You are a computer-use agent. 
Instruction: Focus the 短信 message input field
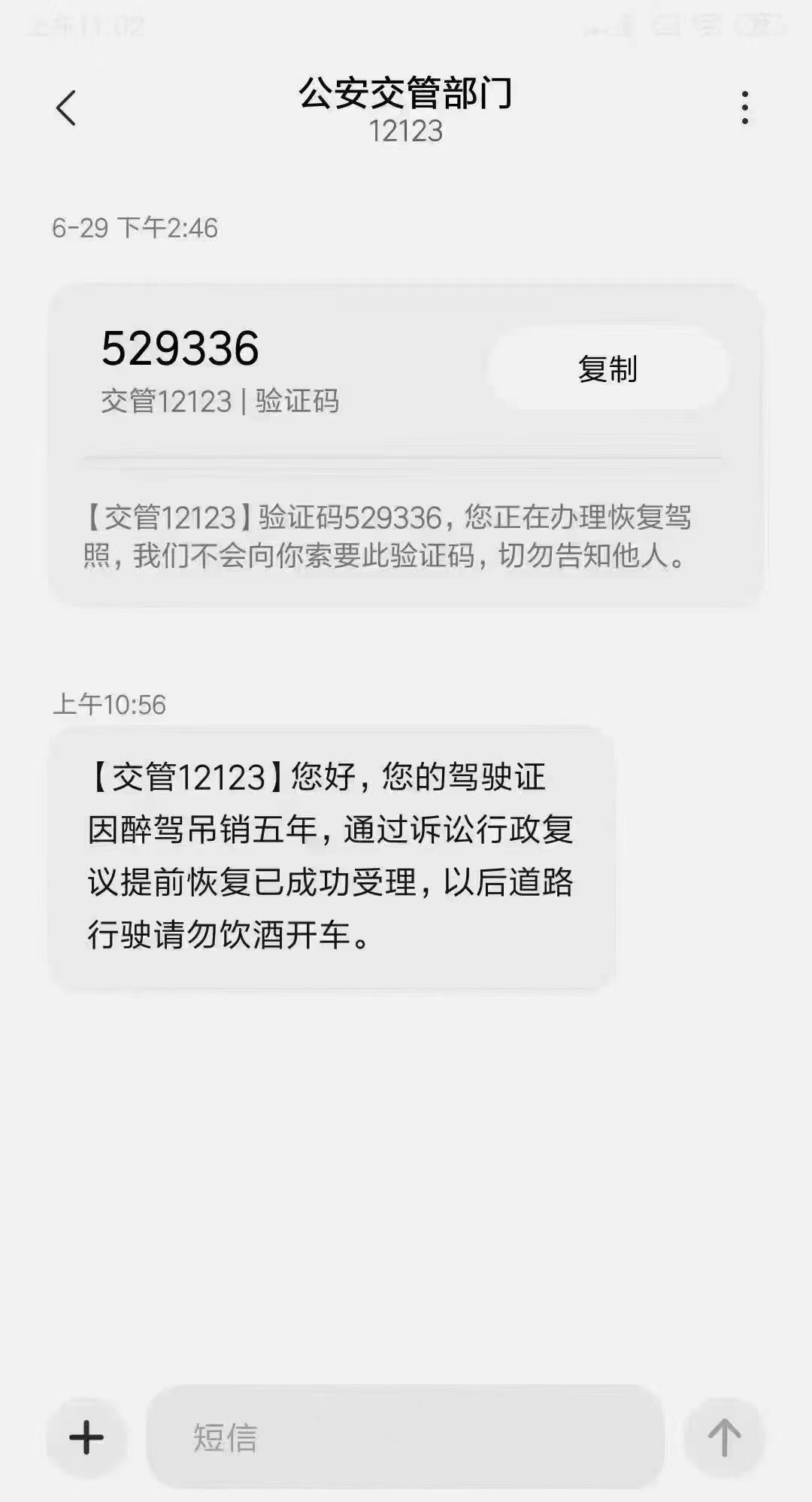(x=406, y=1437)
